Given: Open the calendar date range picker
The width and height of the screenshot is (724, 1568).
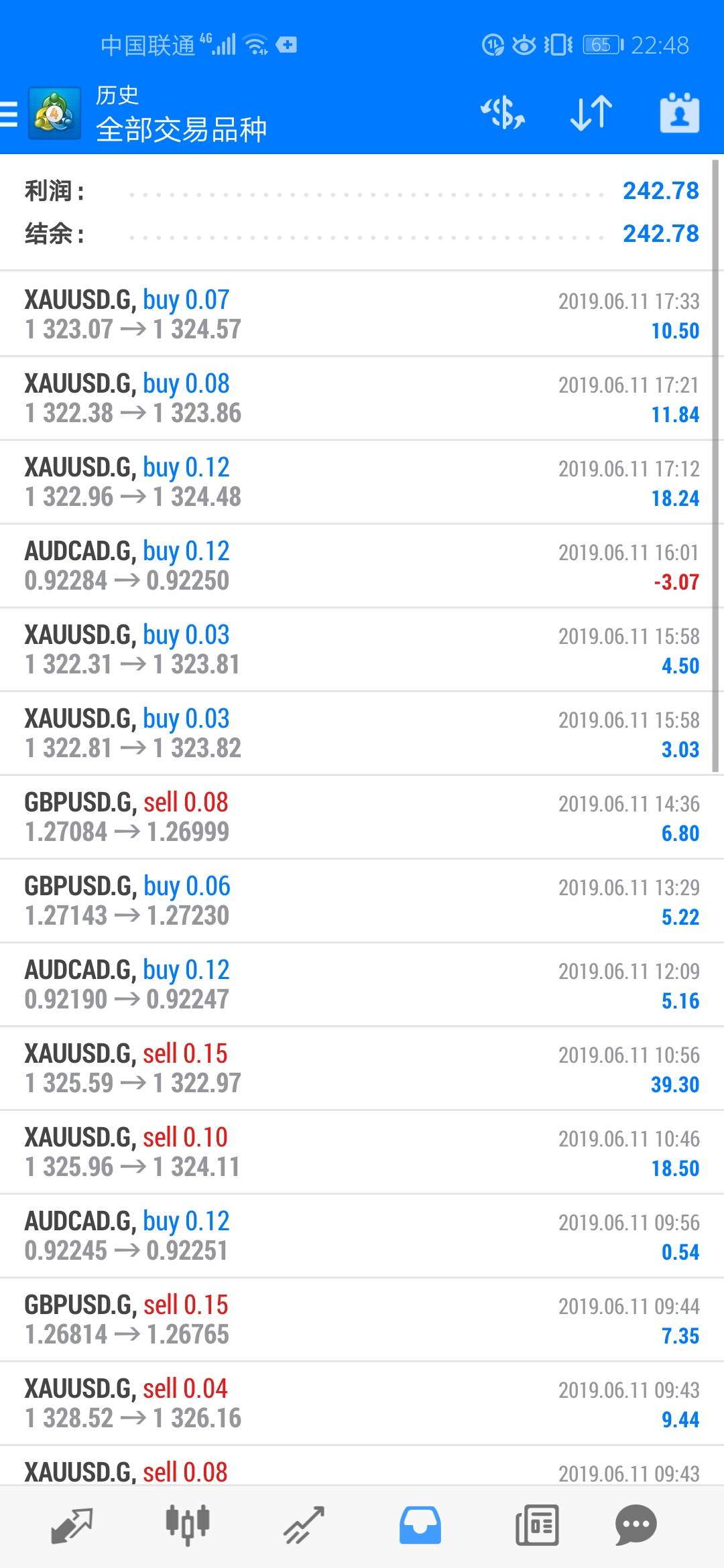Looking at the screenshot, I should pyautogui.click(x=679, y=113).
